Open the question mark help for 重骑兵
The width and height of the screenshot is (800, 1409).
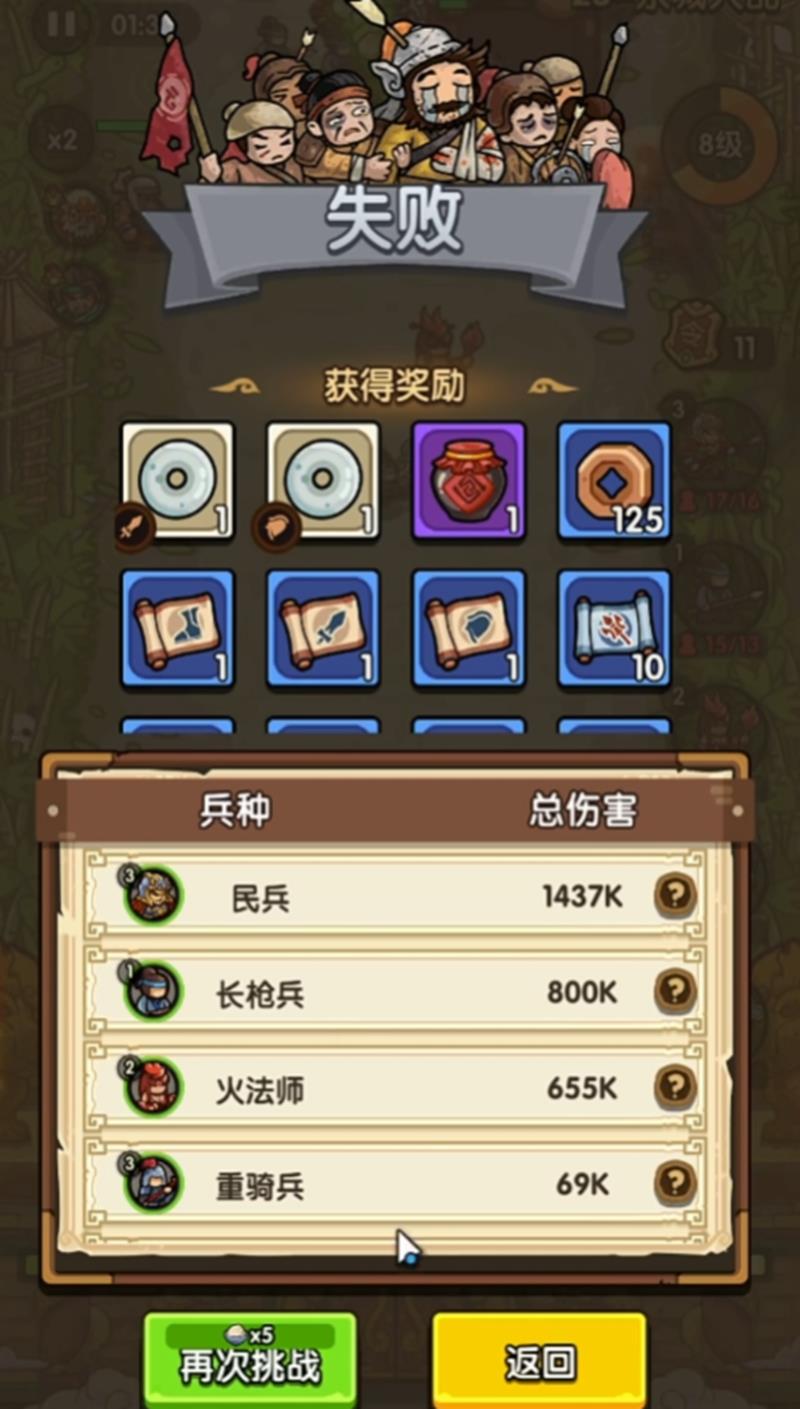point(675,1183)
